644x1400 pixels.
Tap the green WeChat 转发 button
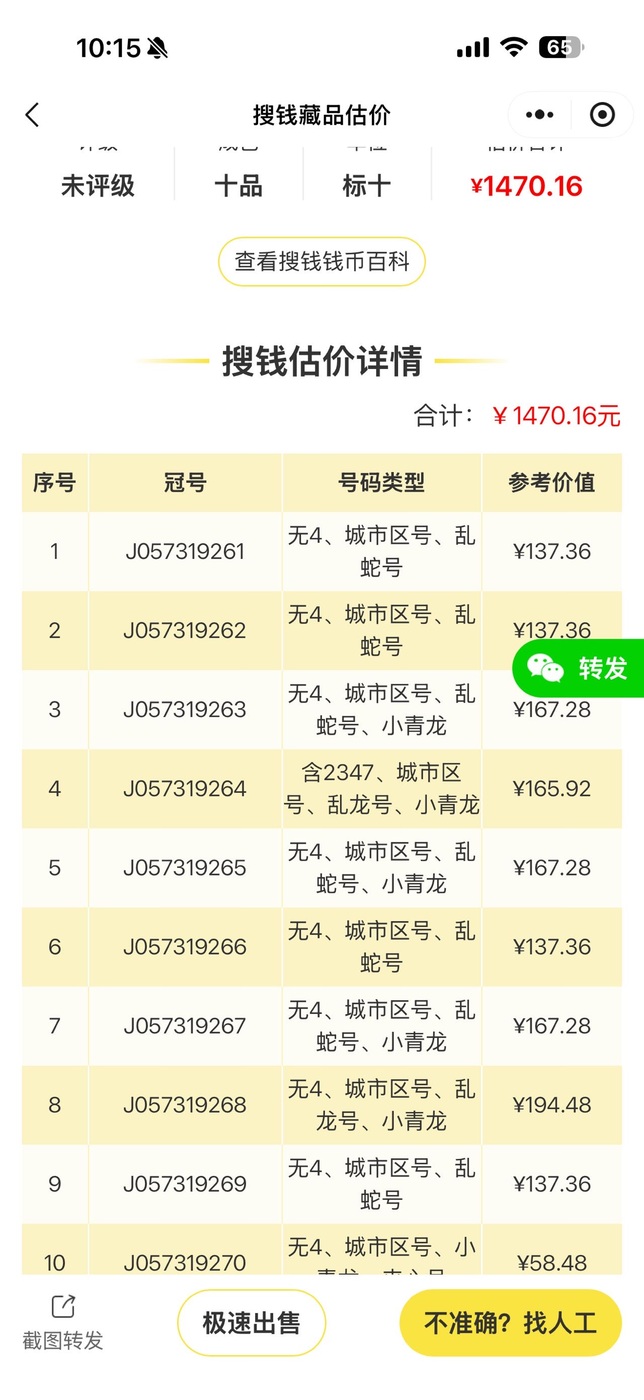click(580, 668)
